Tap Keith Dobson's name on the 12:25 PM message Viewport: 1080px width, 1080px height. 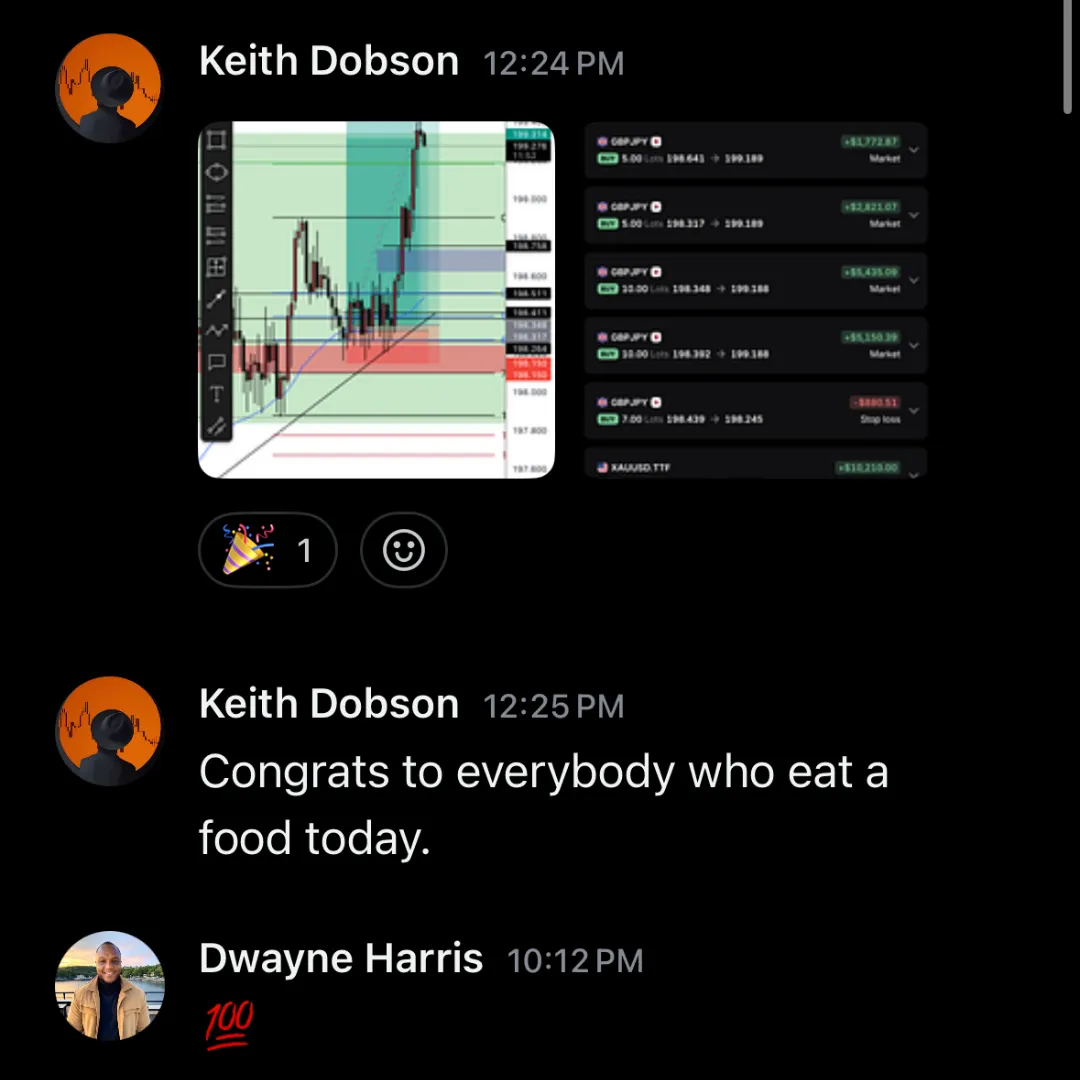328,704
